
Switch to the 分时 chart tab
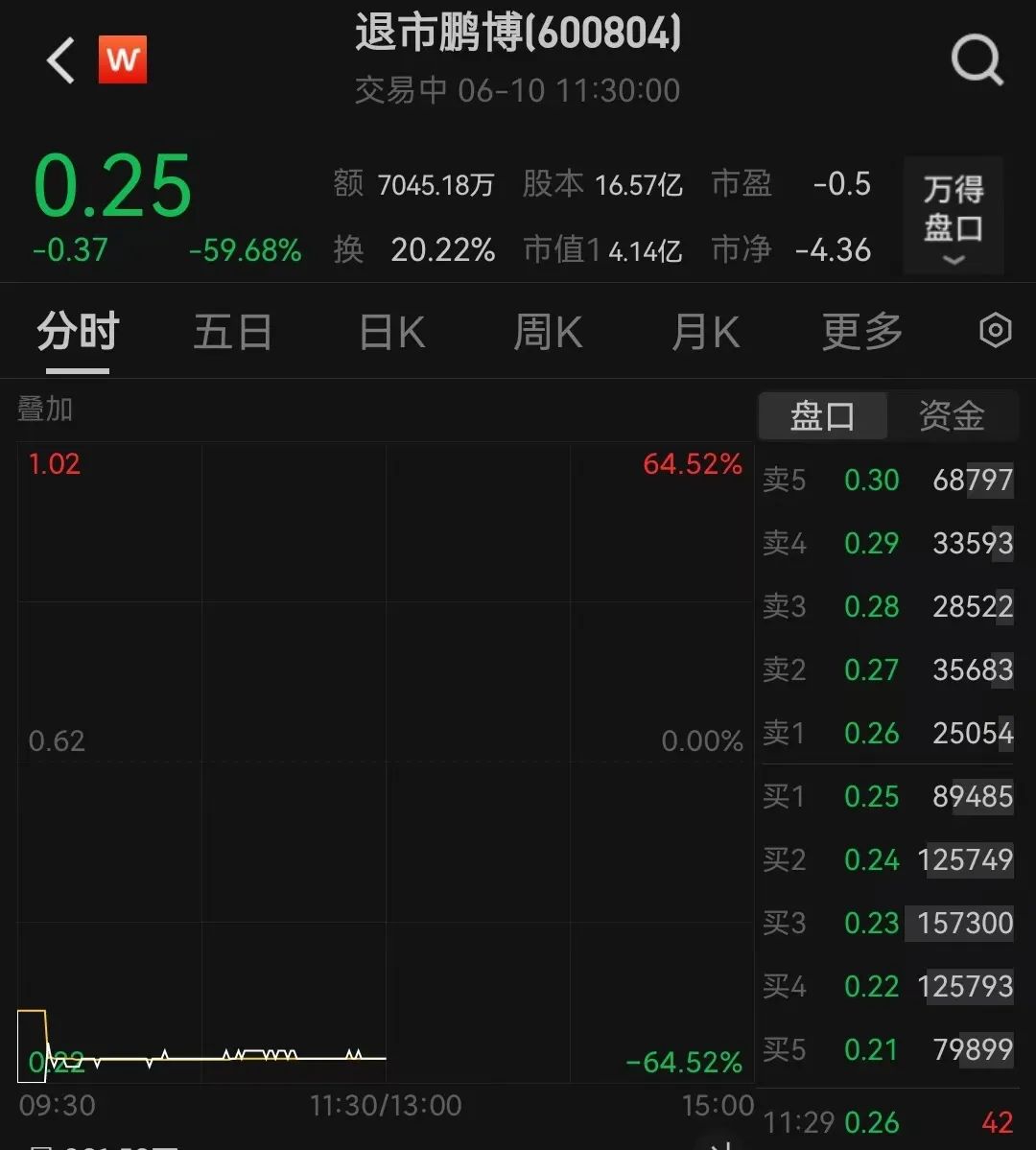(x=78, y=333)
